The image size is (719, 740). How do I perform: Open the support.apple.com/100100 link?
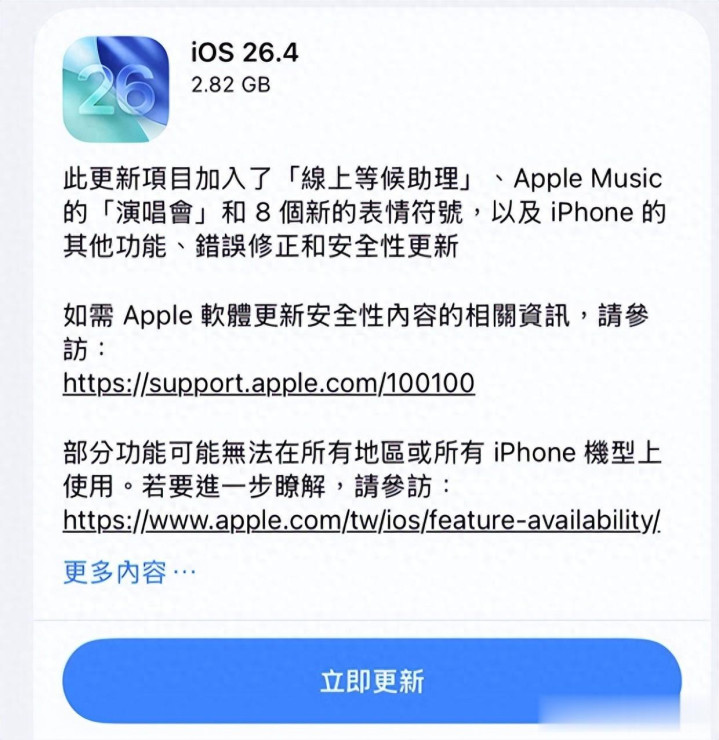point(268,383)
